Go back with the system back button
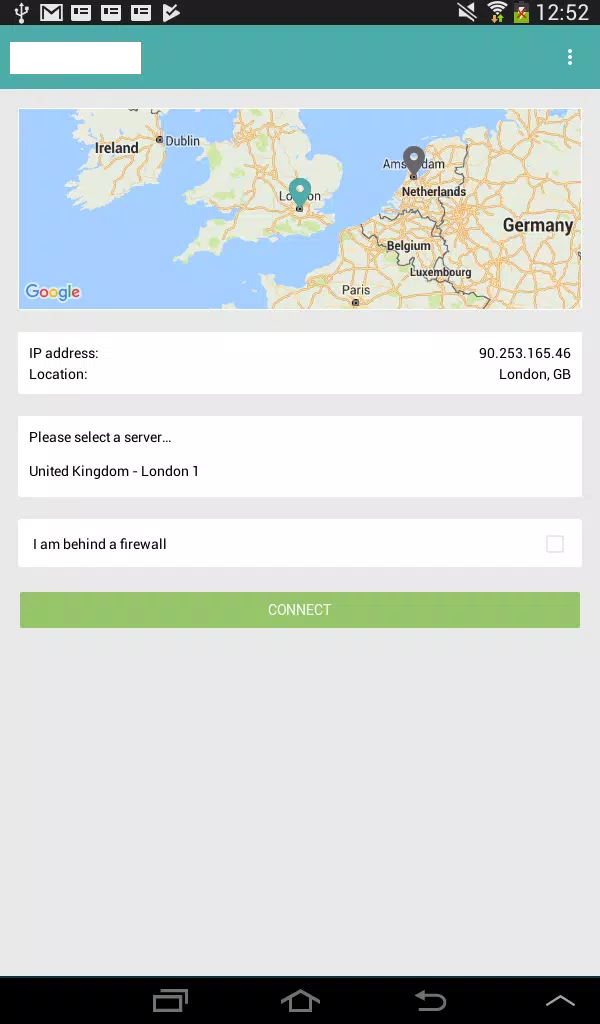The height and width of the screenshot is (1024, 600). click(430, 1000)
